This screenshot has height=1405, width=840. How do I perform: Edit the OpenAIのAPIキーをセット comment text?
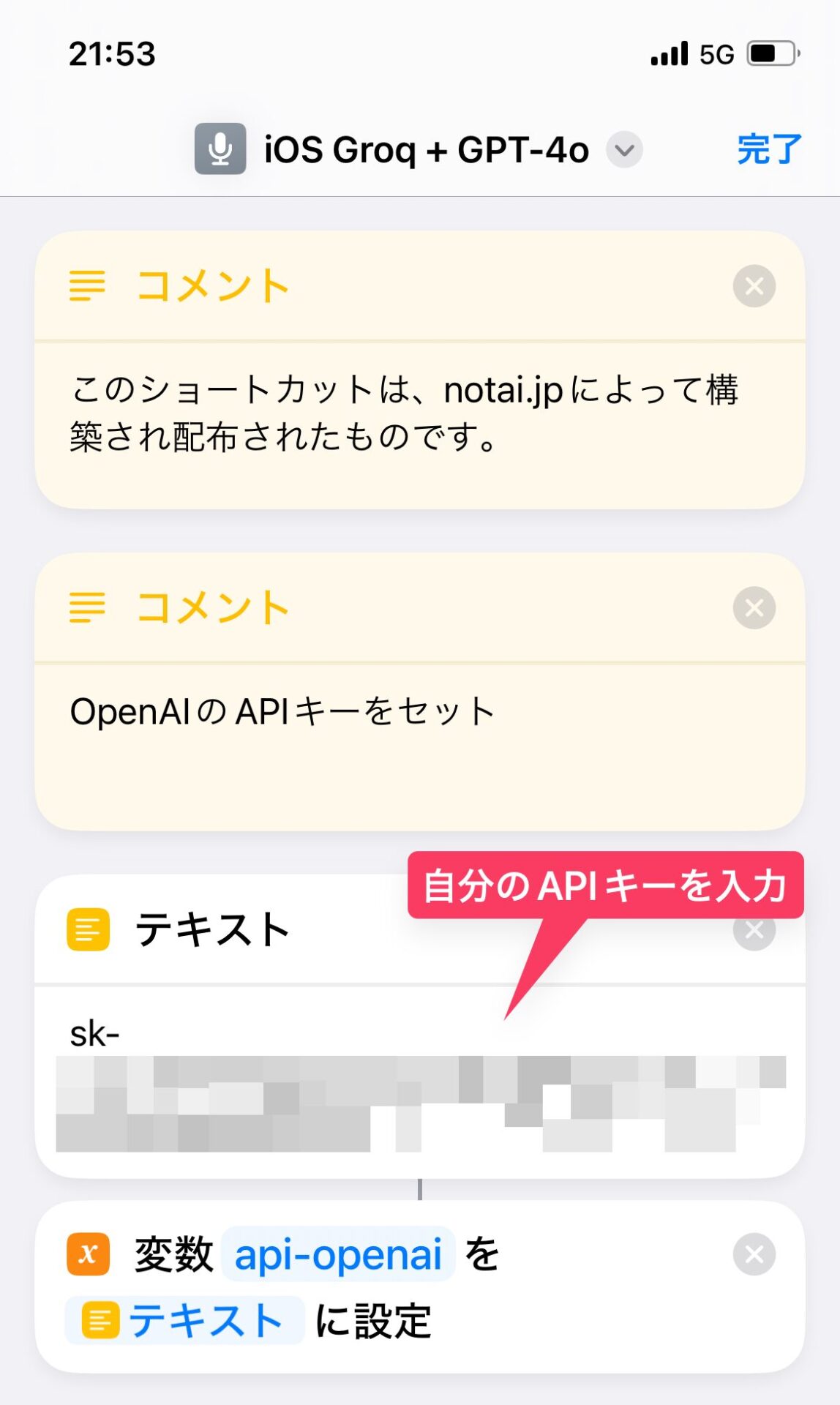tap(282, 712)
